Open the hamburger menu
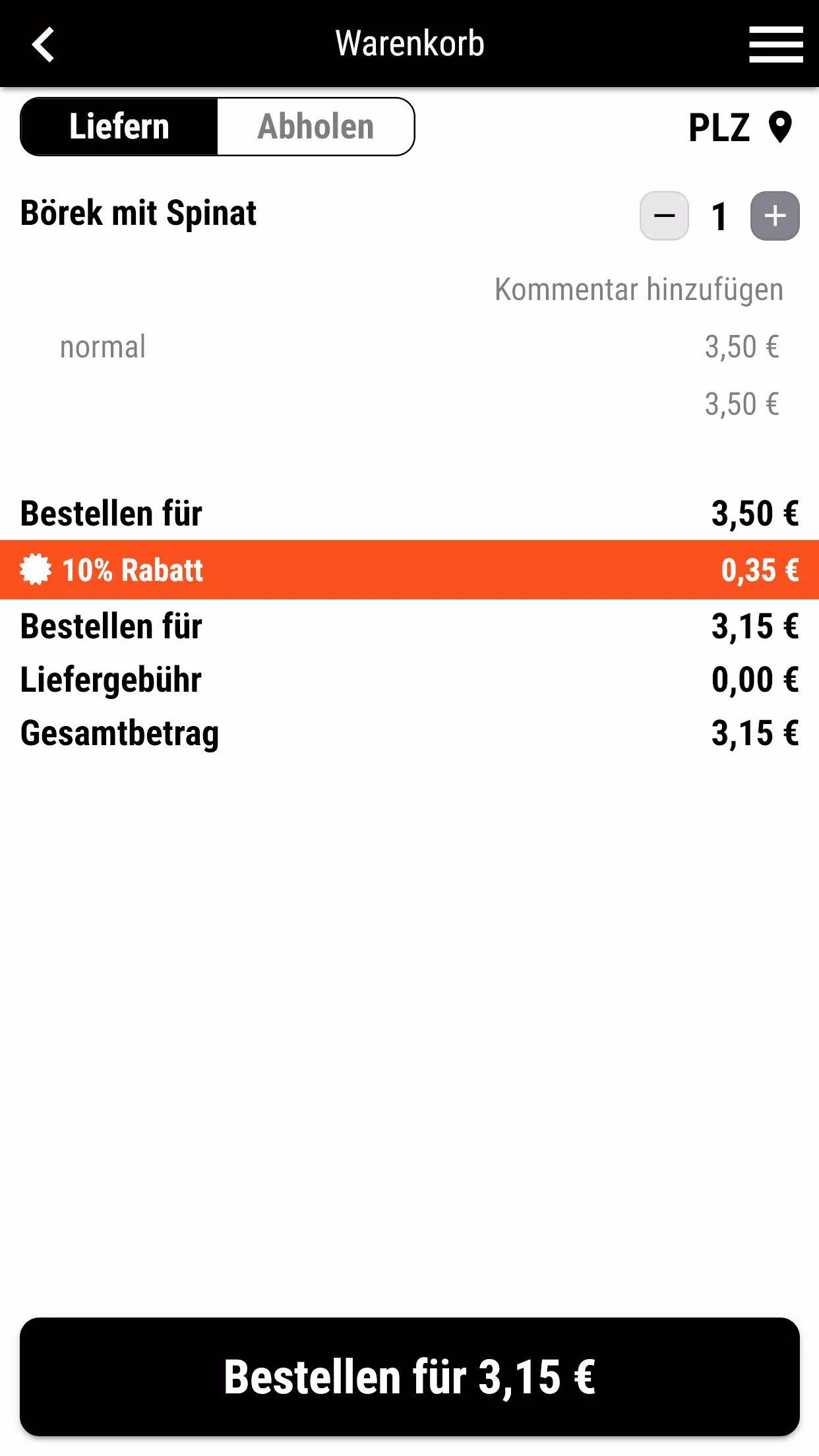Image resolution: width=819 pixels, height=1456 pixels. 775,44
